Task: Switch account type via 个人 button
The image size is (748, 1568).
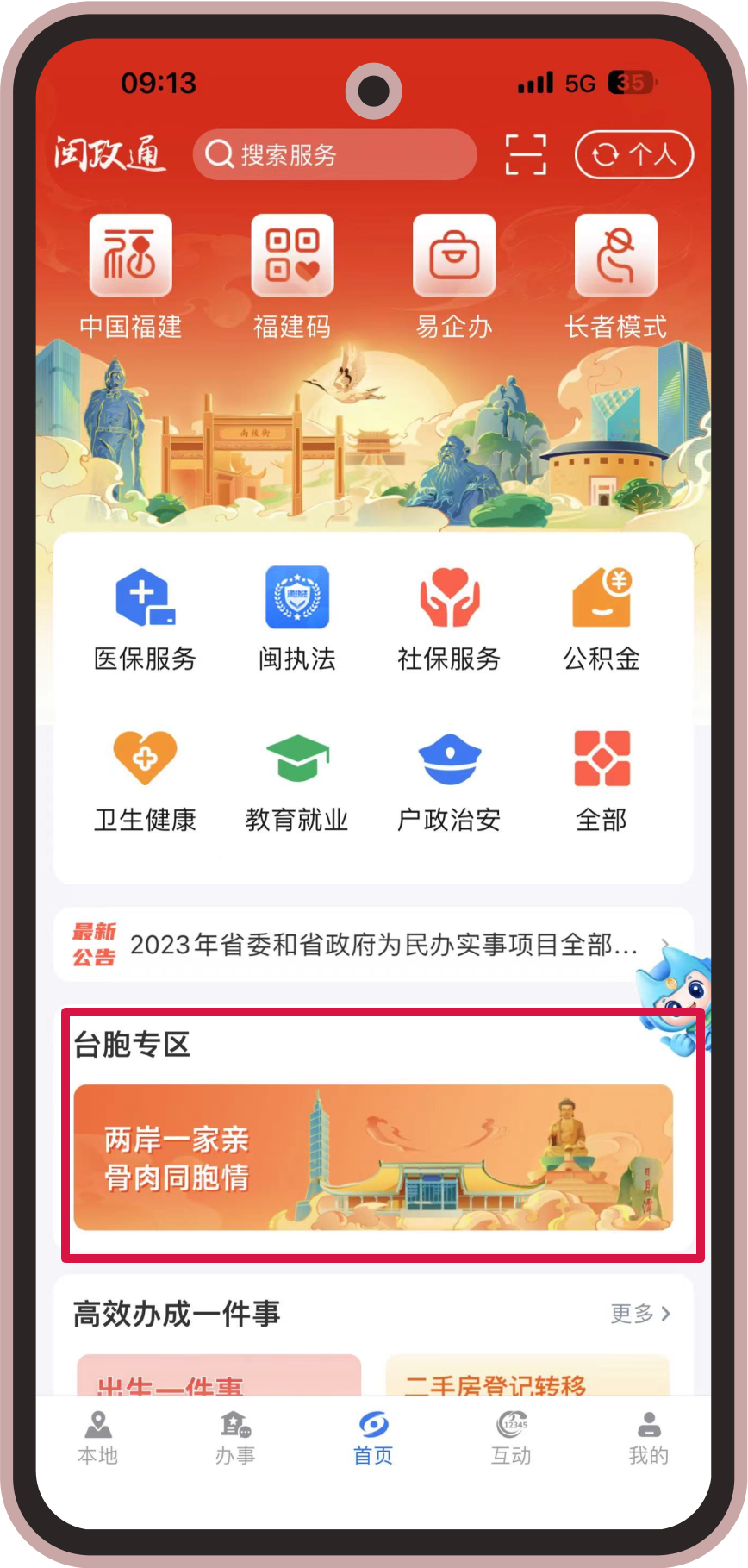Action: tap(634, 155)
